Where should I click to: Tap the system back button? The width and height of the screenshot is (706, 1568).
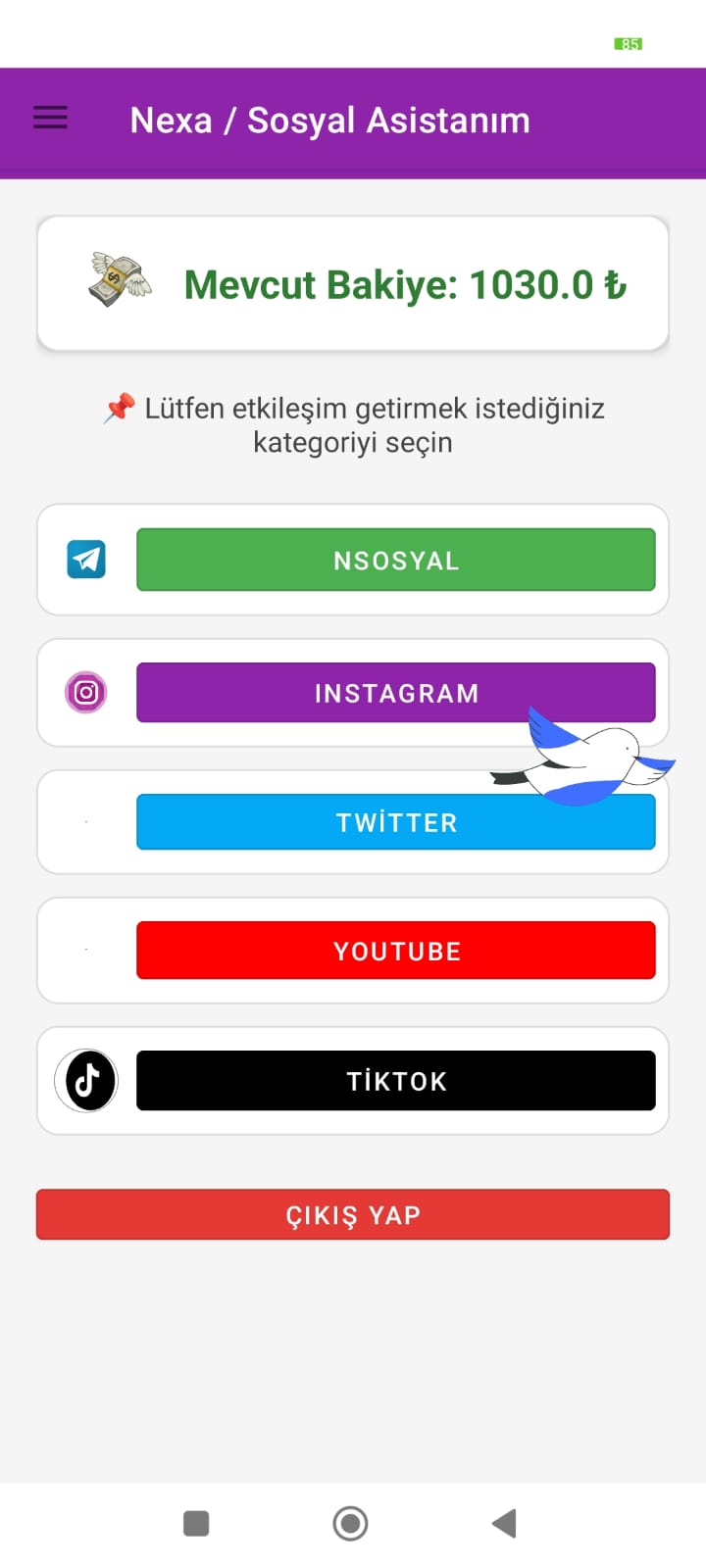click(x=504, y=1523)
